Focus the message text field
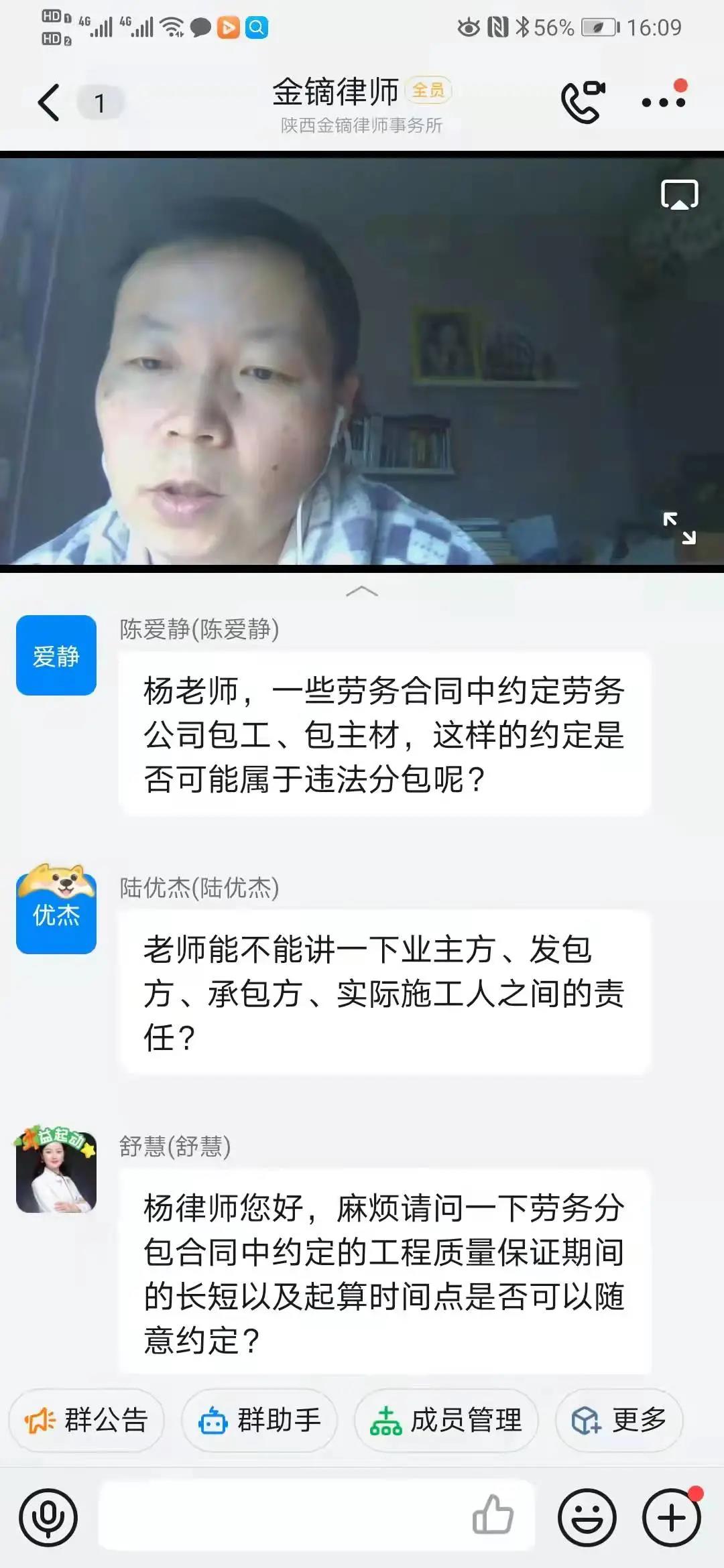This screenshot has height=1568, width=724. (x=282, y=1516)
